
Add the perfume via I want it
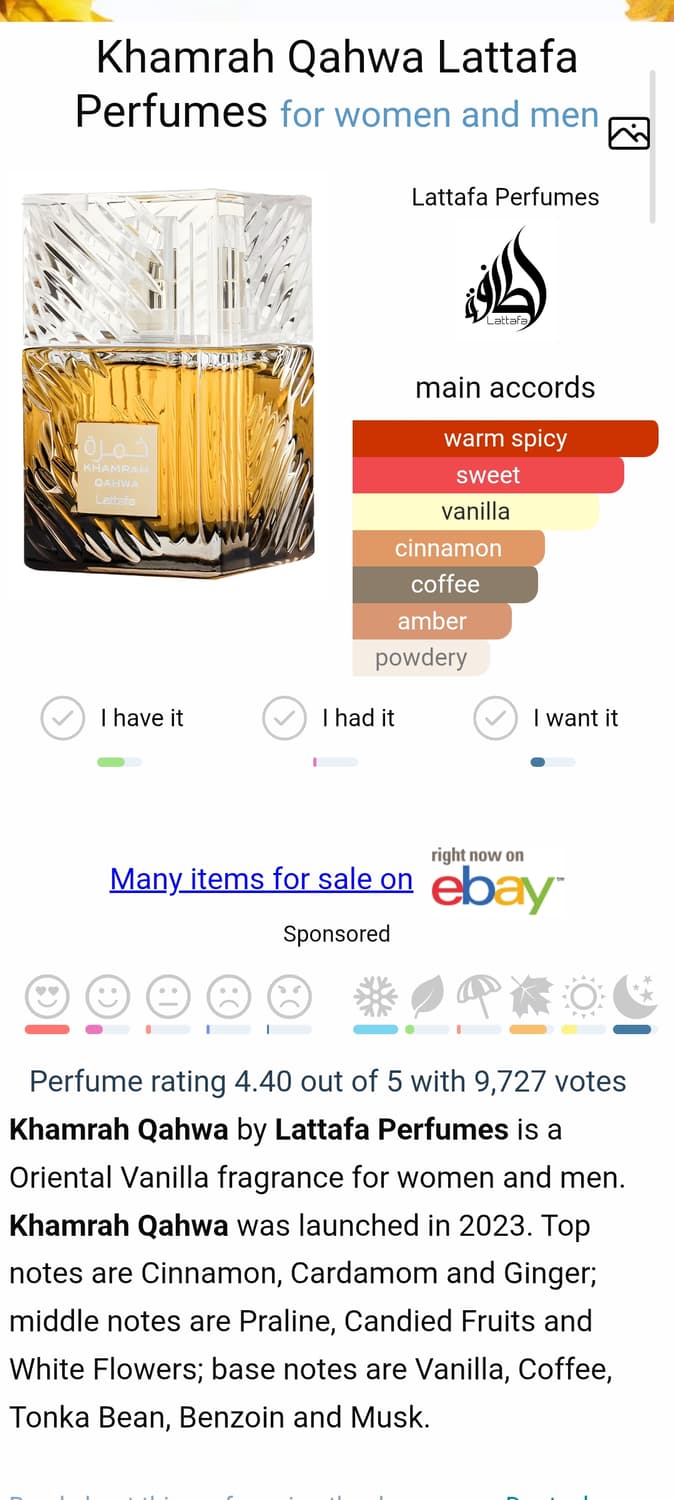coord(496,718)
